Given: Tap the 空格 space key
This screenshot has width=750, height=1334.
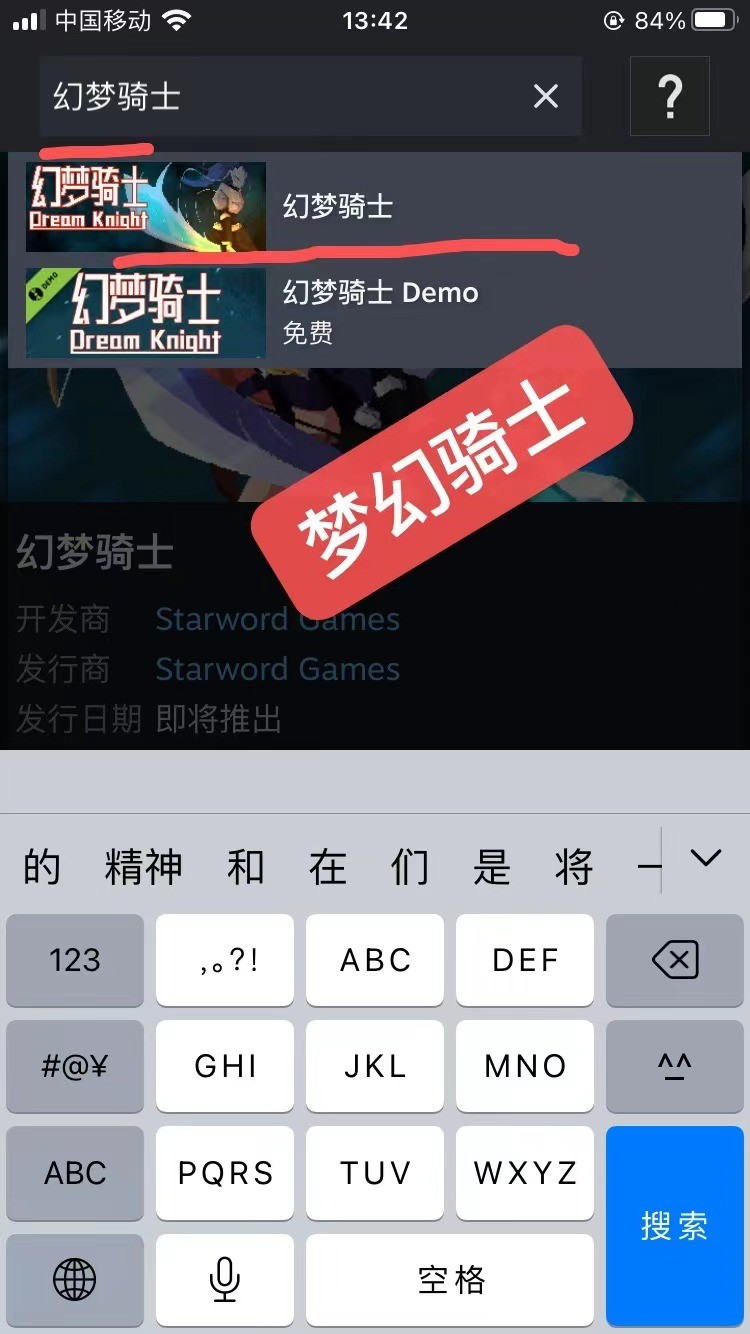Looking at the screenshot, I should tap(450, 1279).
